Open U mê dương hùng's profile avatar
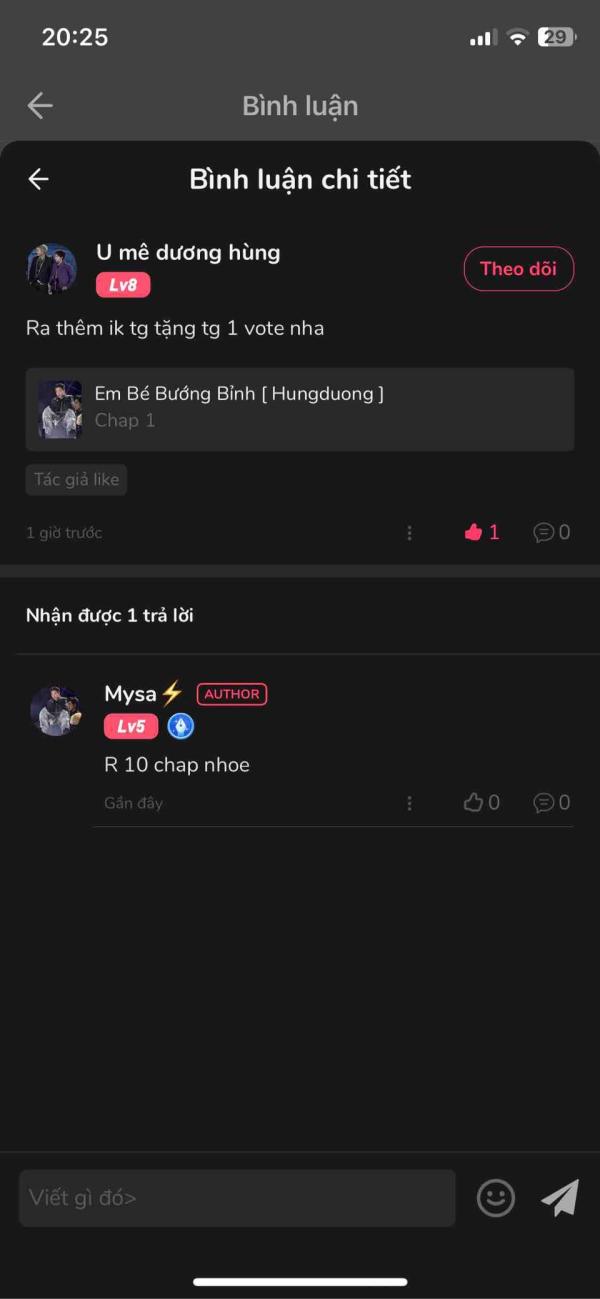This screenshot has width=600, height=1299. pos(52,268)
